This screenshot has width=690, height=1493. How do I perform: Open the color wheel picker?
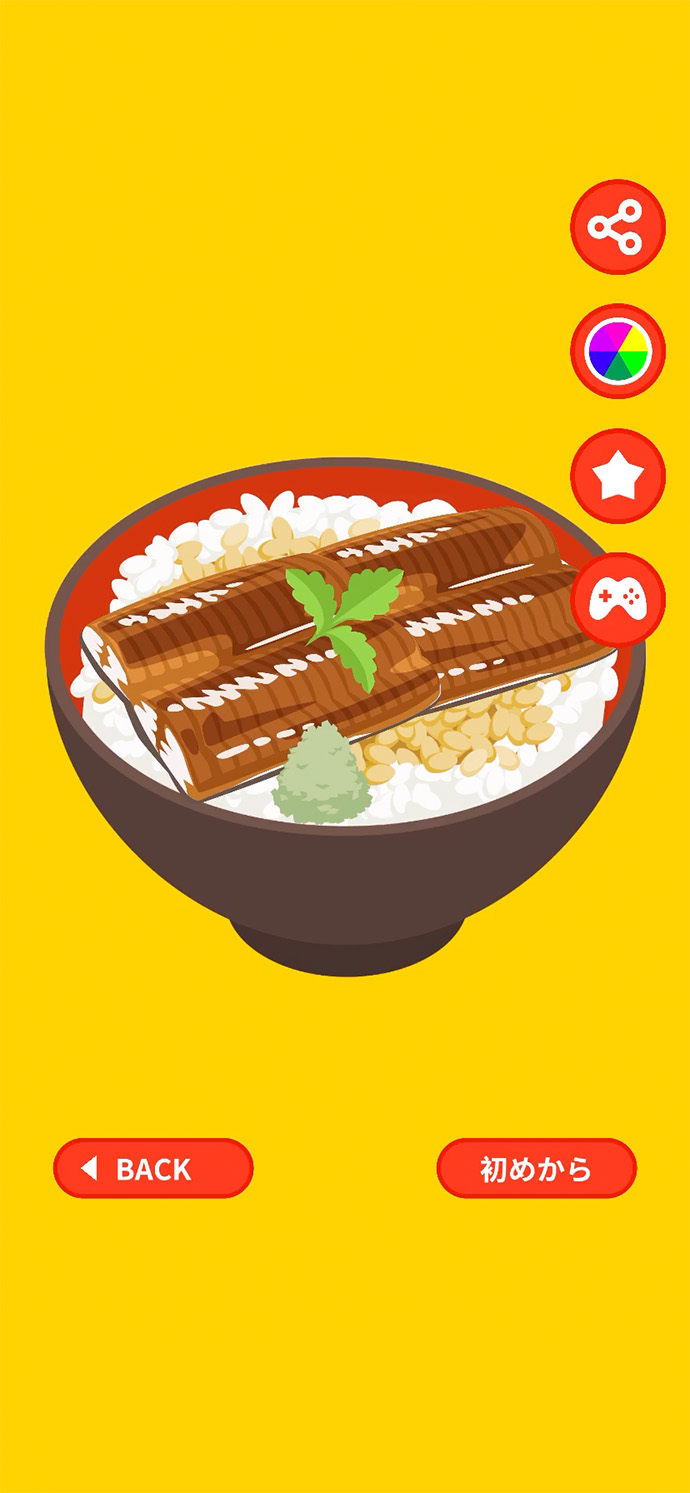tap(617, 351)
